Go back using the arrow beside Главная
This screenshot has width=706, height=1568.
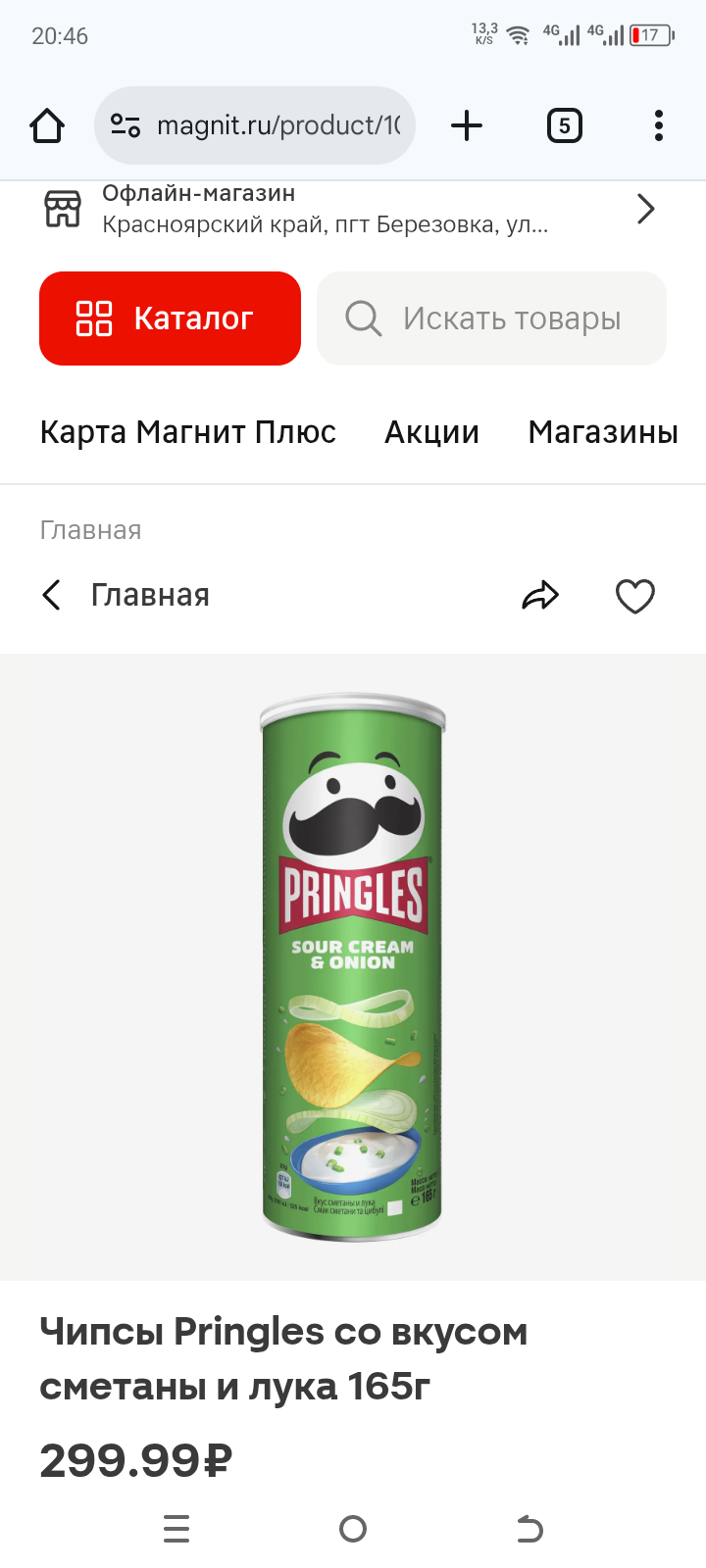[x=52, y=595]
